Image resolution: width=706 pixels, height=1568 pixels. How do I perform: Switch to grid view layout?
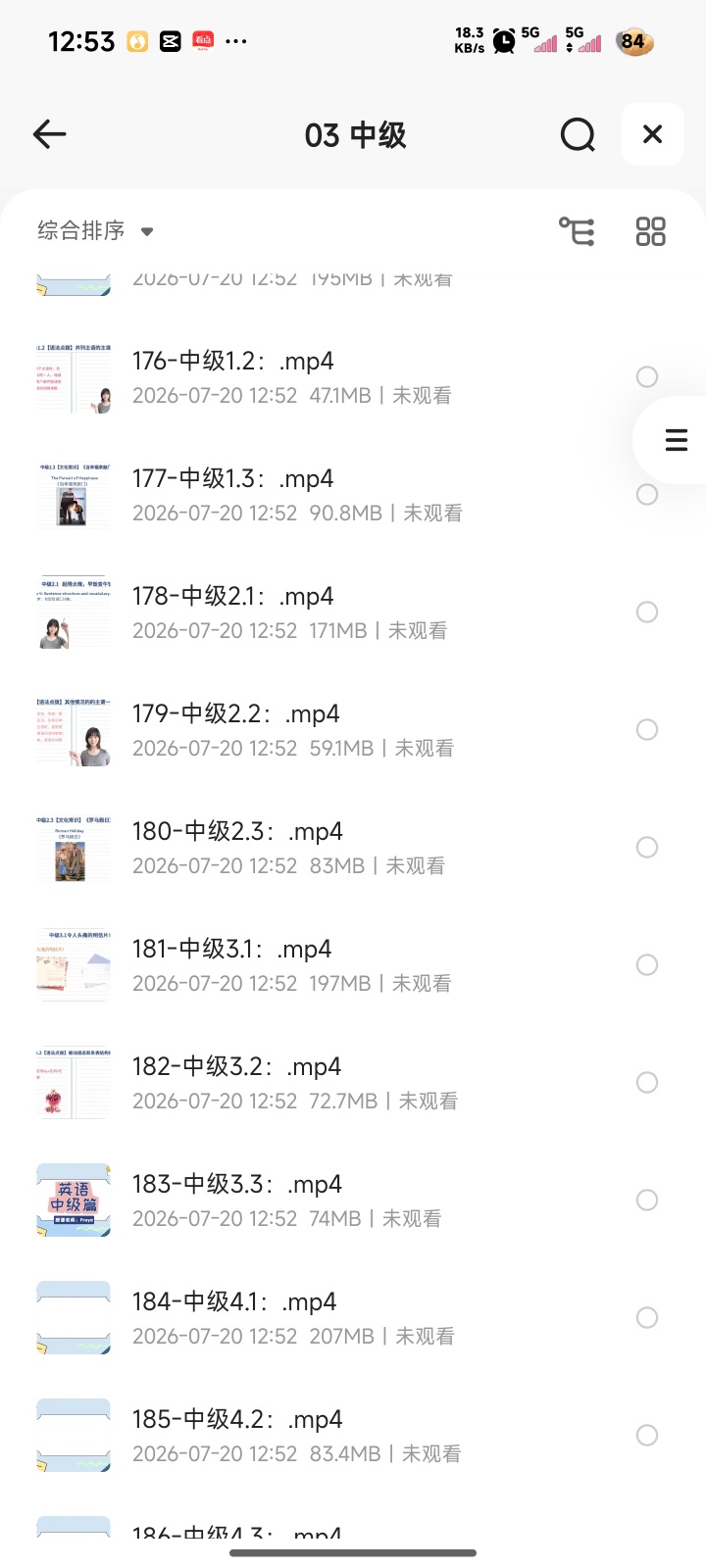[650, 231]
